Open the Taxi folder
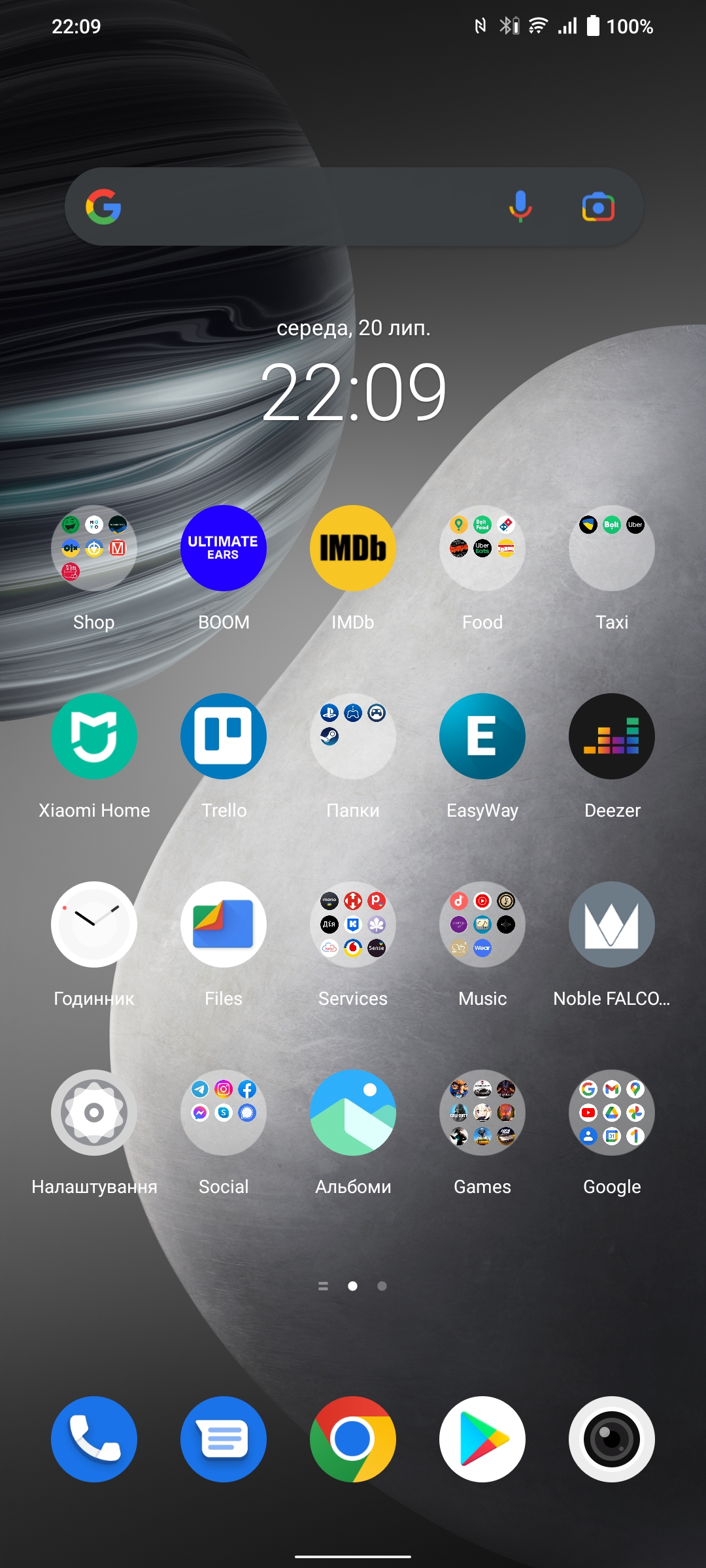 [612, 548]
